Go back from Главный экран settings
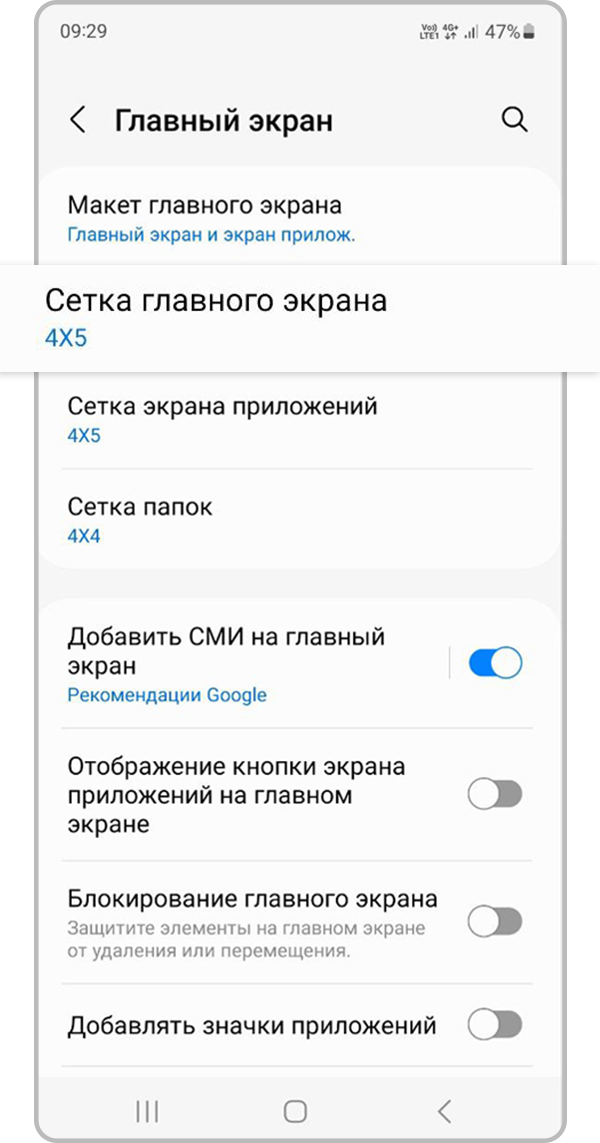600x1143 pixels. (x=77, y=121)
